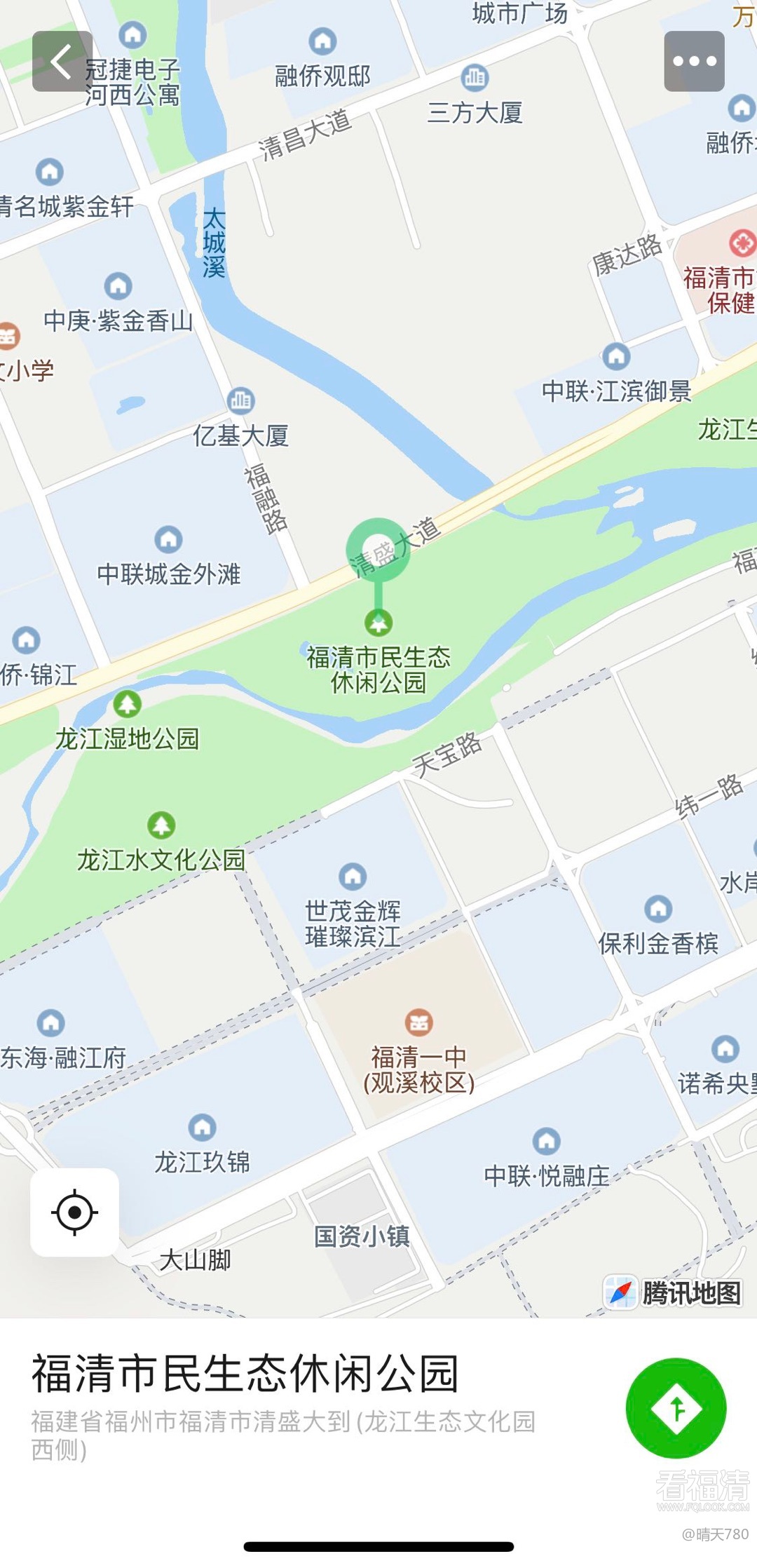Tap the 福清市民生态休闲公园 location pin

378,551
